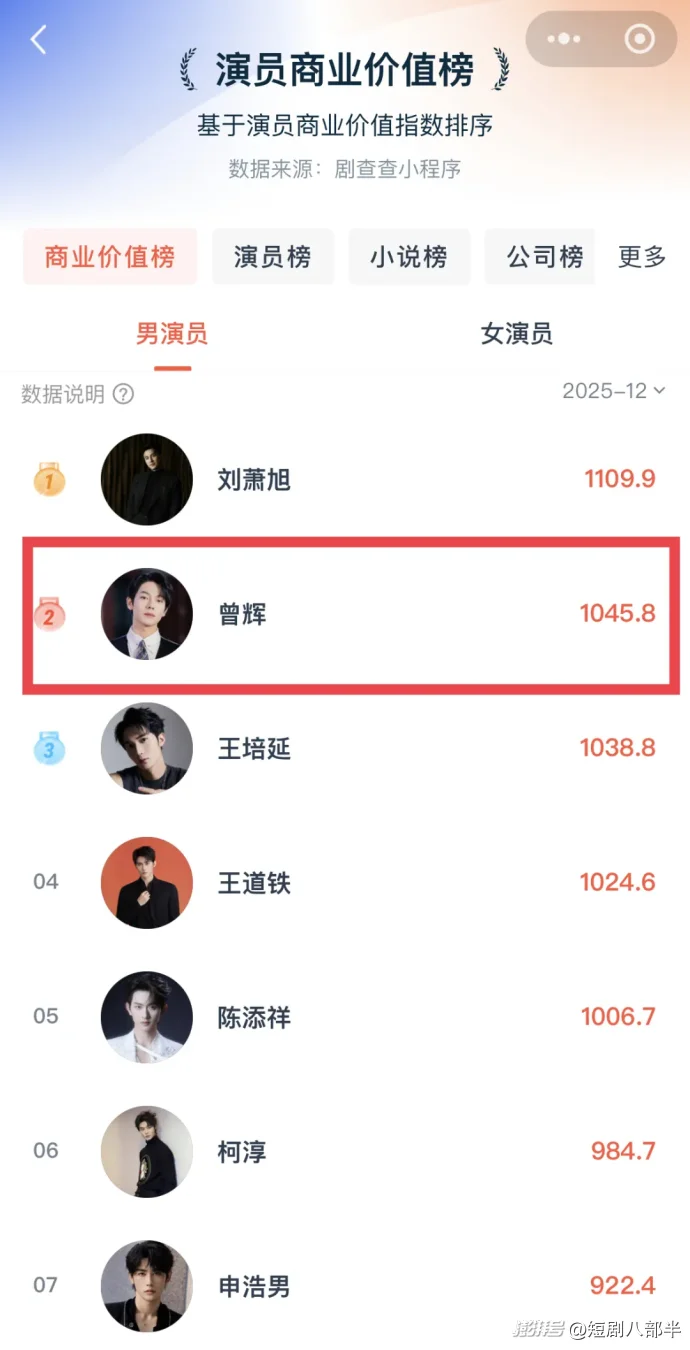Close the mini-program with the circle button
The width and height of the screenshot is (690, 1350).
point(638,40)
